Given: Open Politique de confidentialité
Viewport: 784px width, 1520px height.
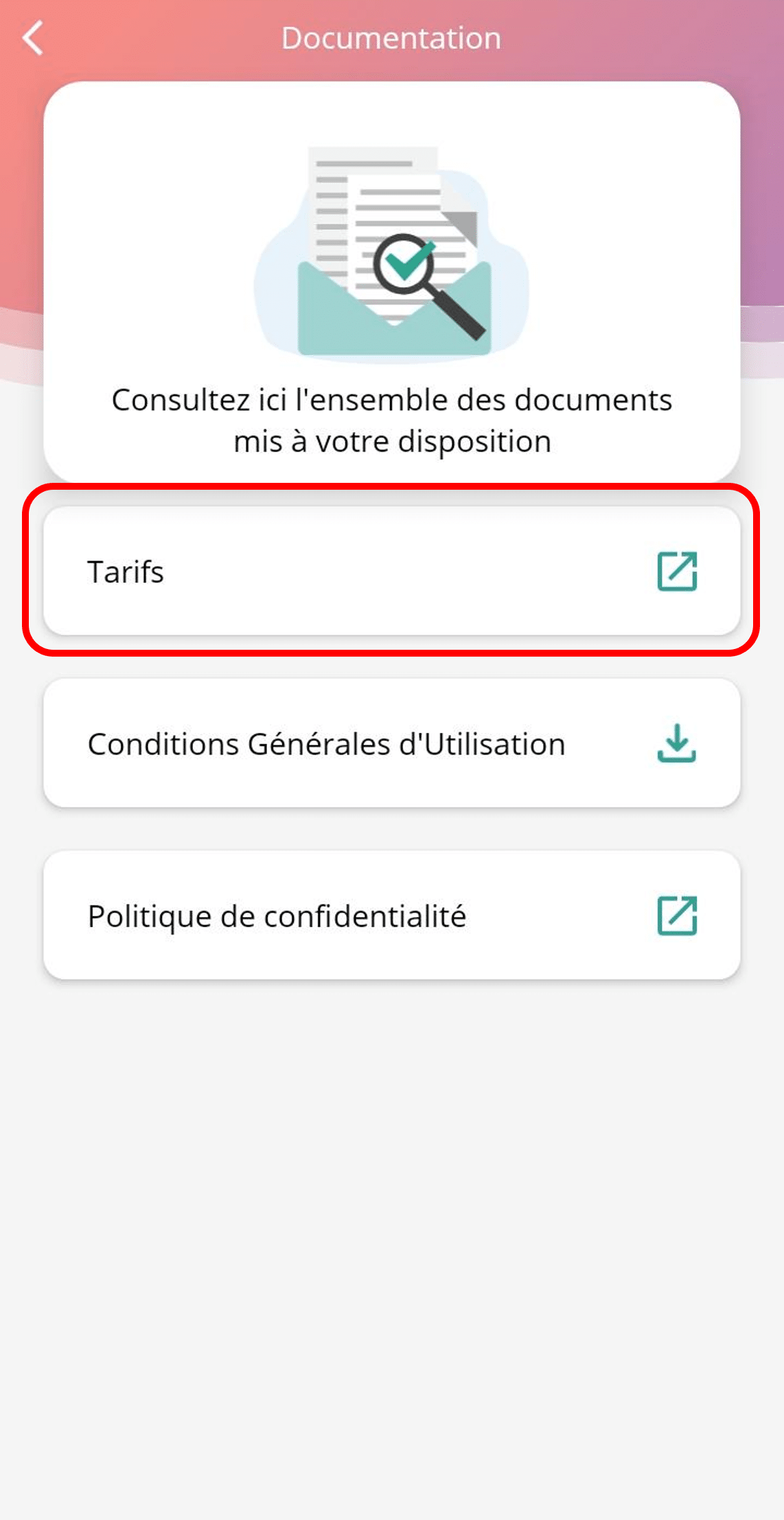Looking at the screenshot, I should (x=392, y=916).
